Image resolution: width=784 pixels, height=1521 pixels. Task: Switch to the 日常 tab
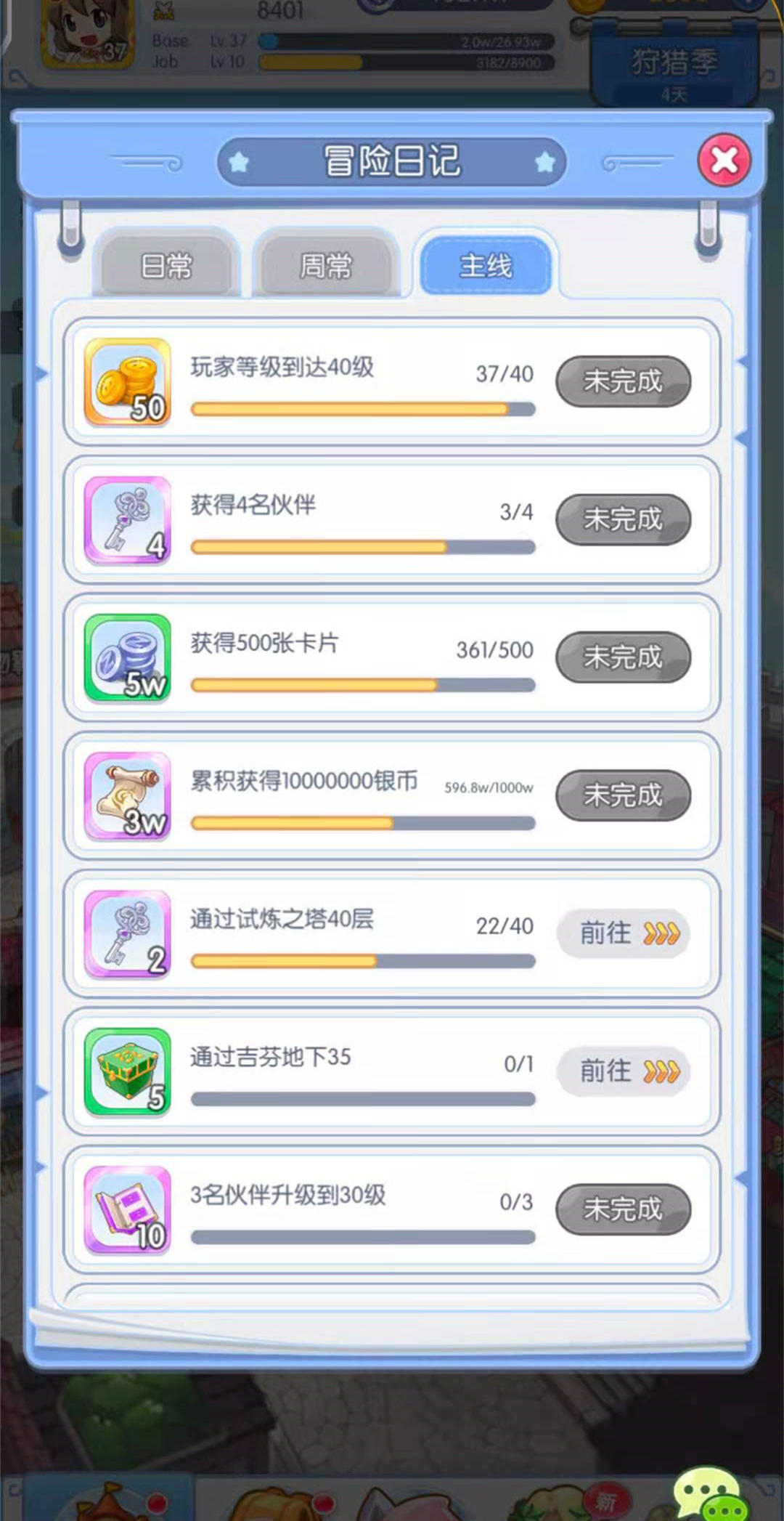pyautogui.click(x=166, y=266)
